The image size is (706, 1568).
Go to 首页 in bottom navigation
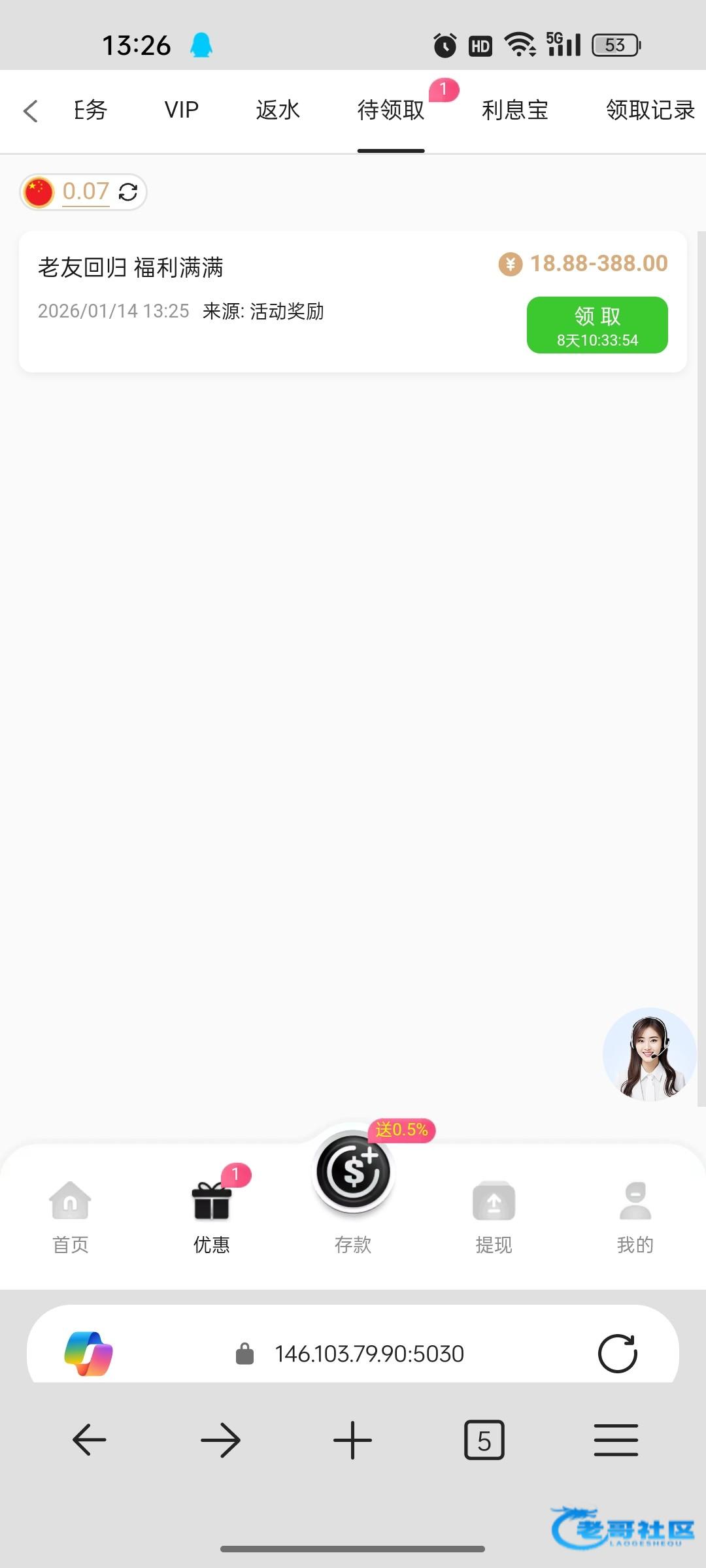[x=71, y=1217]
